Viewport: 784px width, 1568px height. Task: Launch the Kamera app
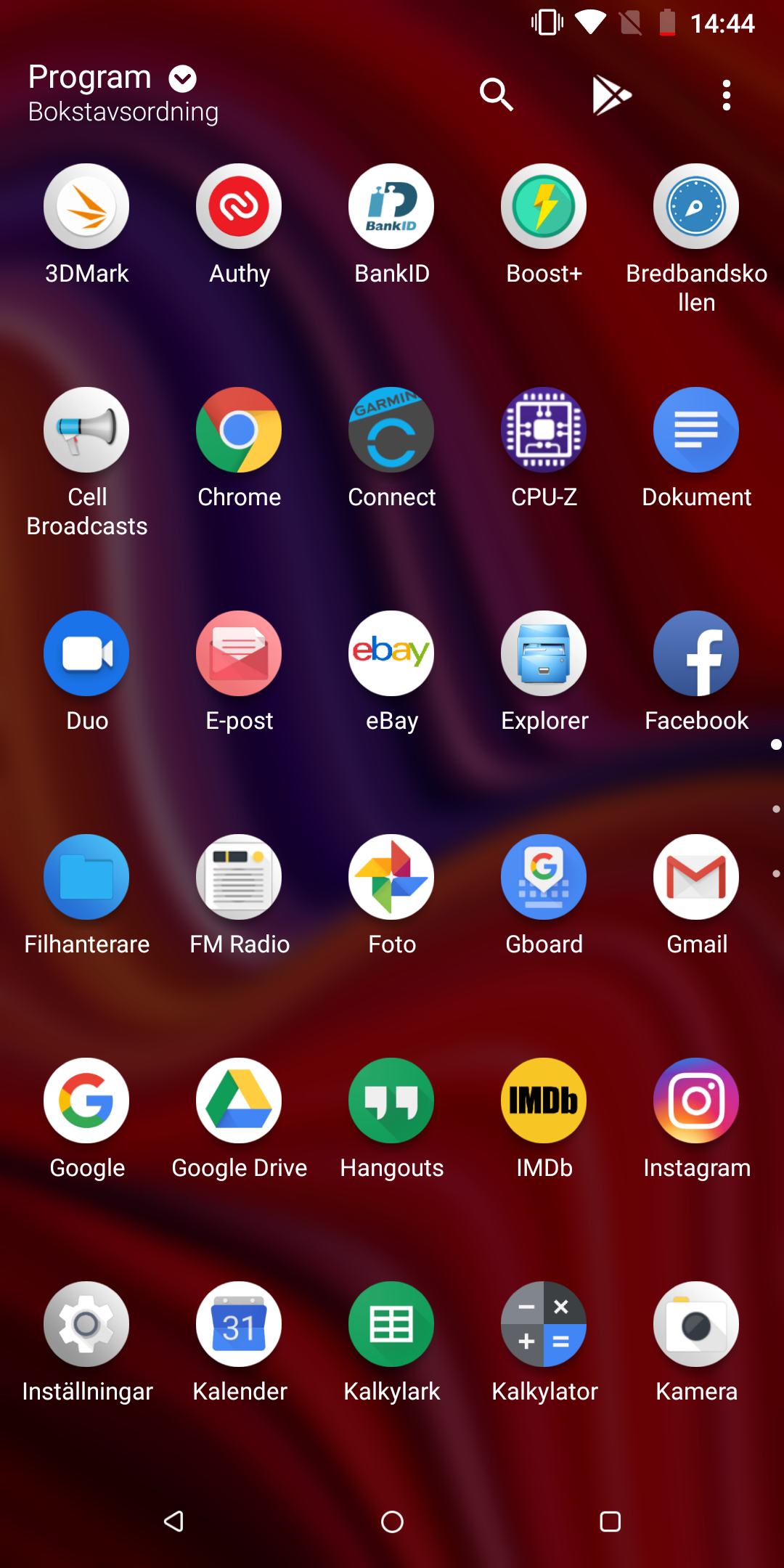click(x=696, y=1325)
